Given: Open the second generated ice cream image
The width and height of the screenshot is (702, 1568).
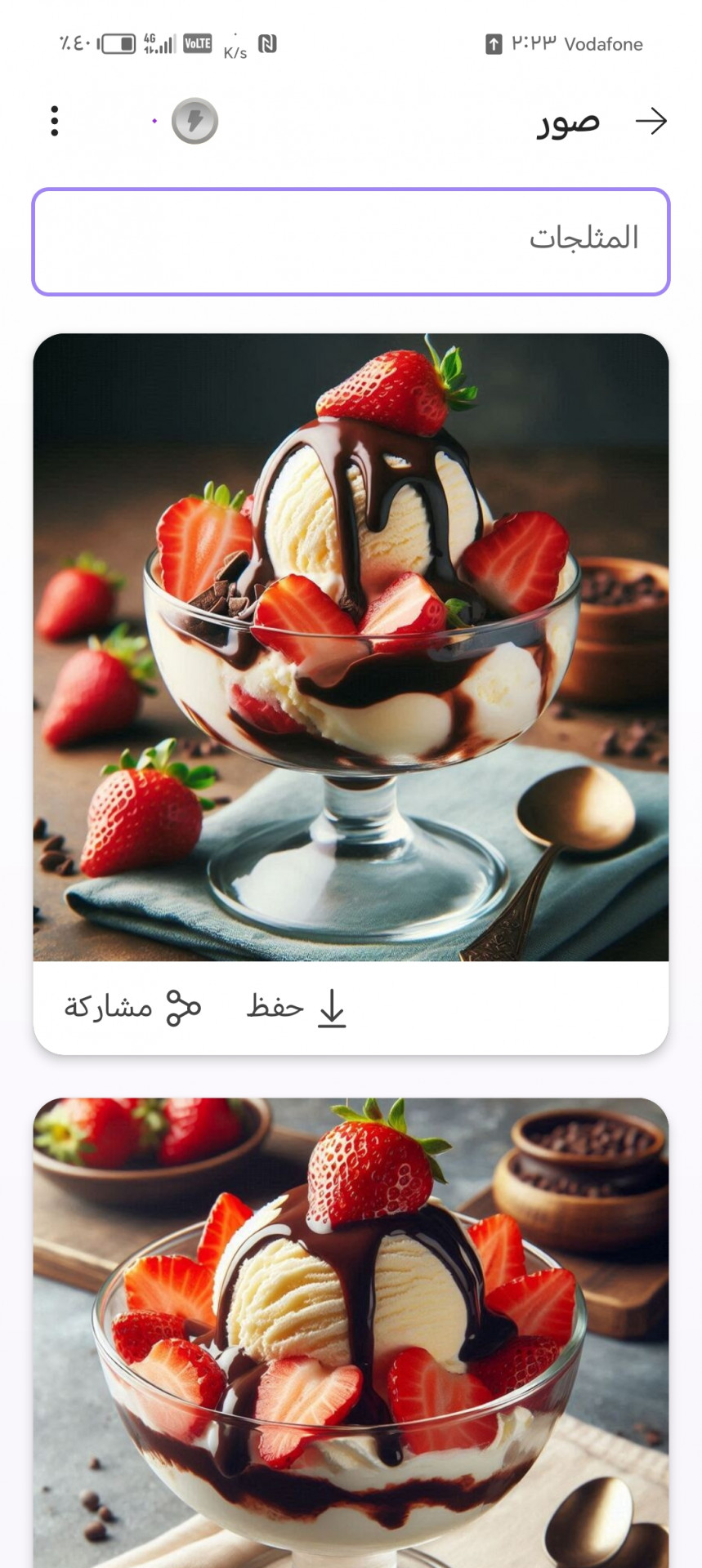Looking at the screenshot, I should pos(351,1331).
